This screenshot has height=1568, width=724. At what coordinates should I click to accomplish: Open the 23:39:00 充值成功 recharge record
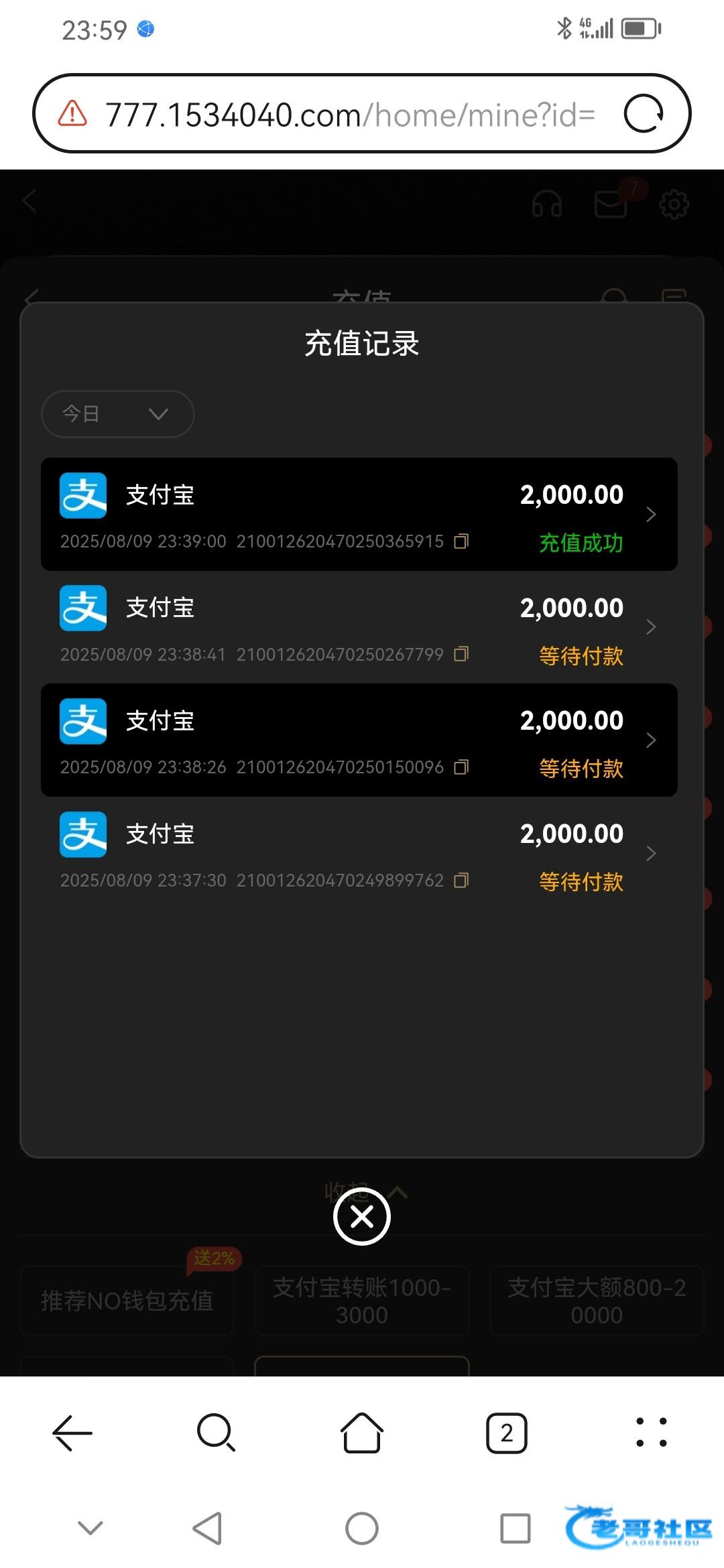[359, 514]
